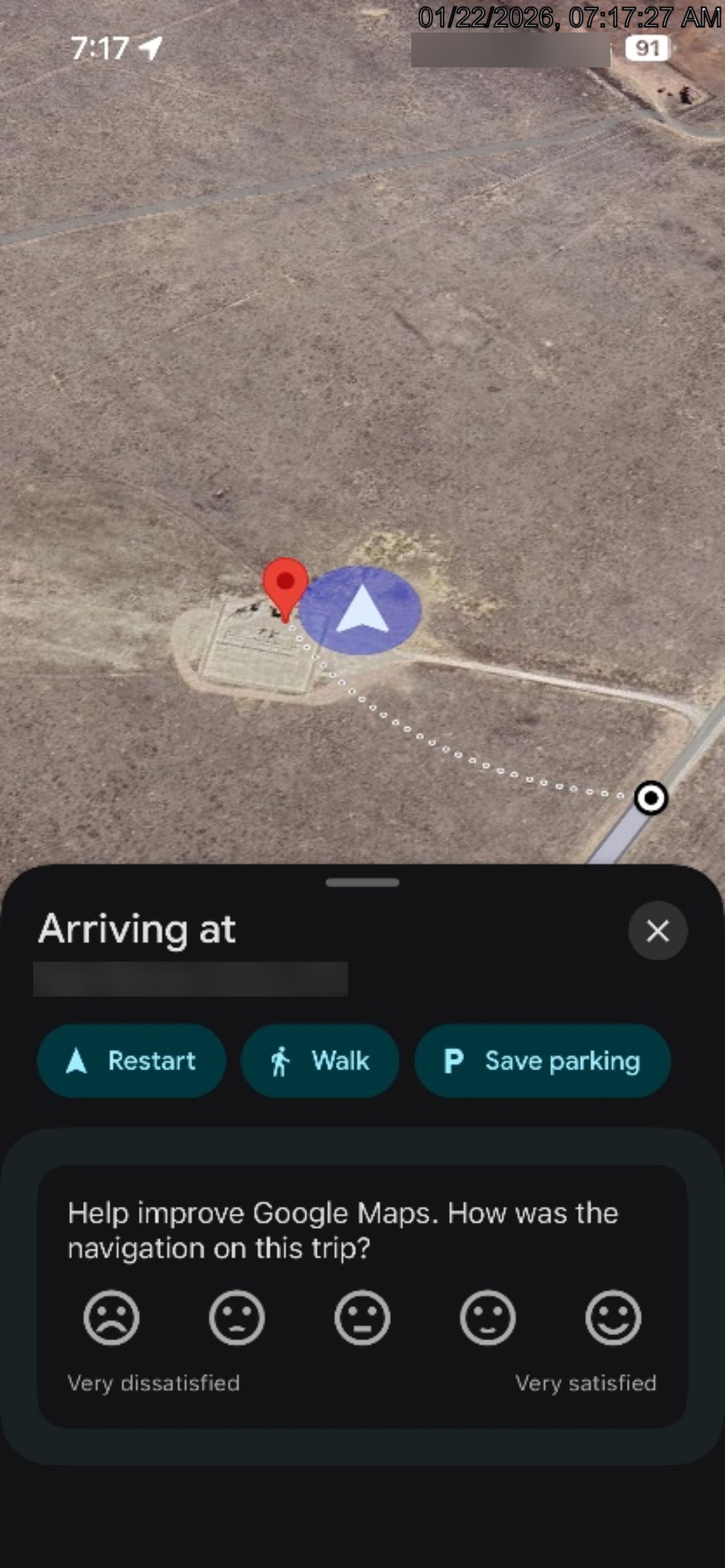Pick the slightly satisfied smiley
The image size is (725, 1568).
pyautogui.click(x=488, y=1318)
